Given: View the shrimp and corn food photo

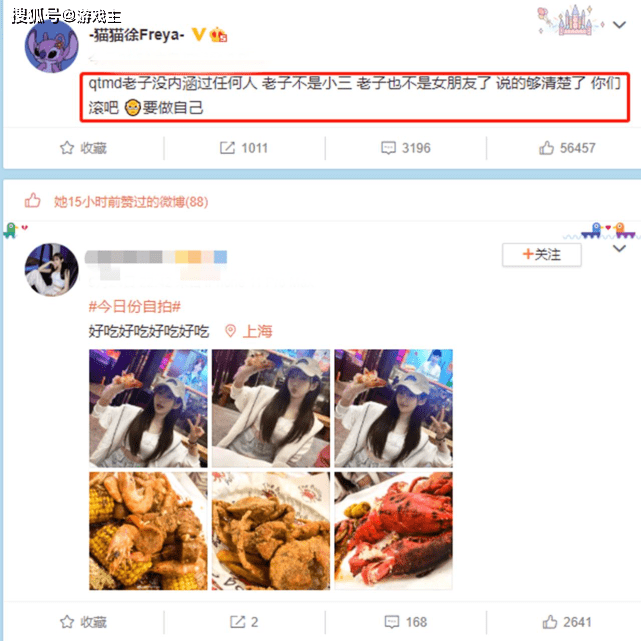Looking at the screenshot, I should pos(148,530).
